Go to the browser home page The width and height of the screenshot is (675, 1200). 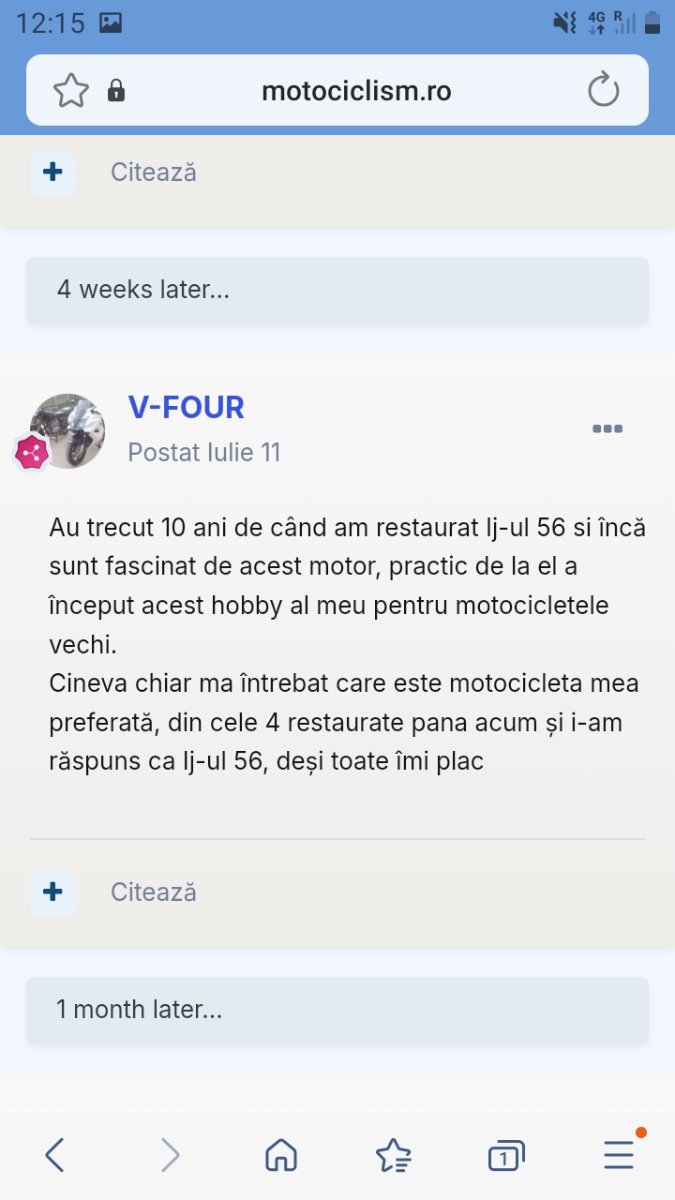click(281, 1156)
